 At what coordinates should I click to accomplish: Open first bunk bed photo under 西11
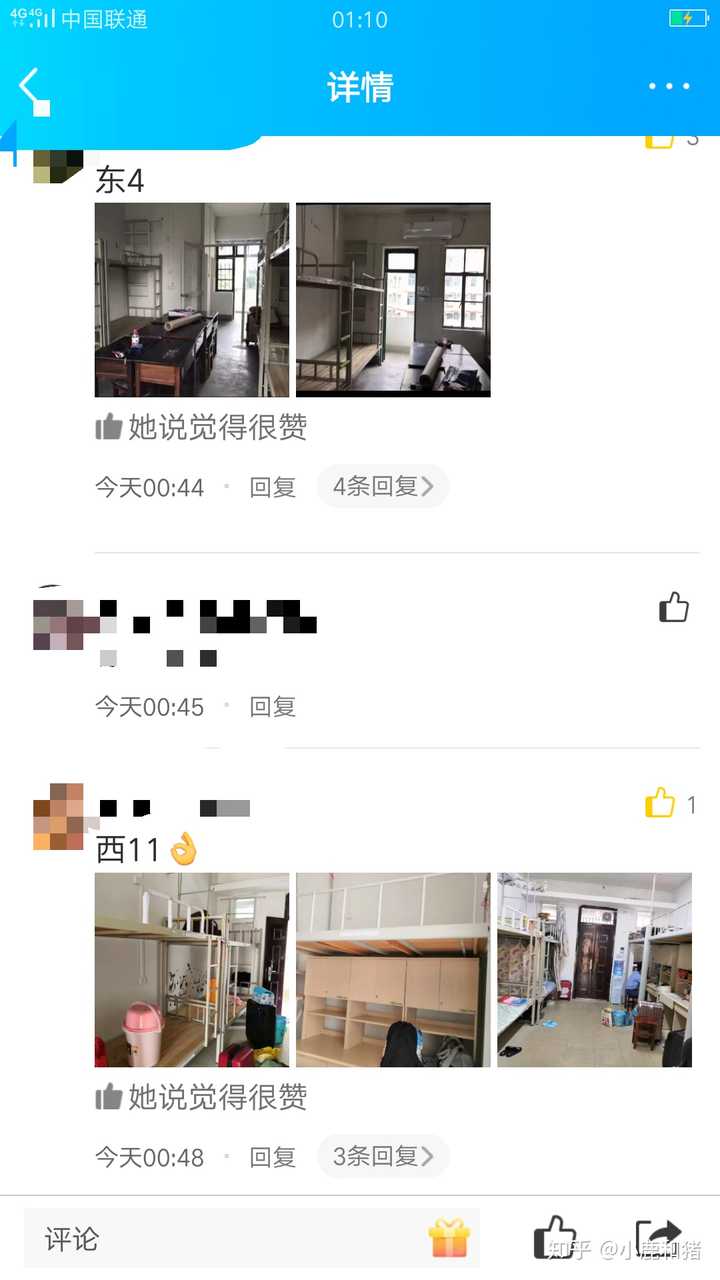point(192,970)
